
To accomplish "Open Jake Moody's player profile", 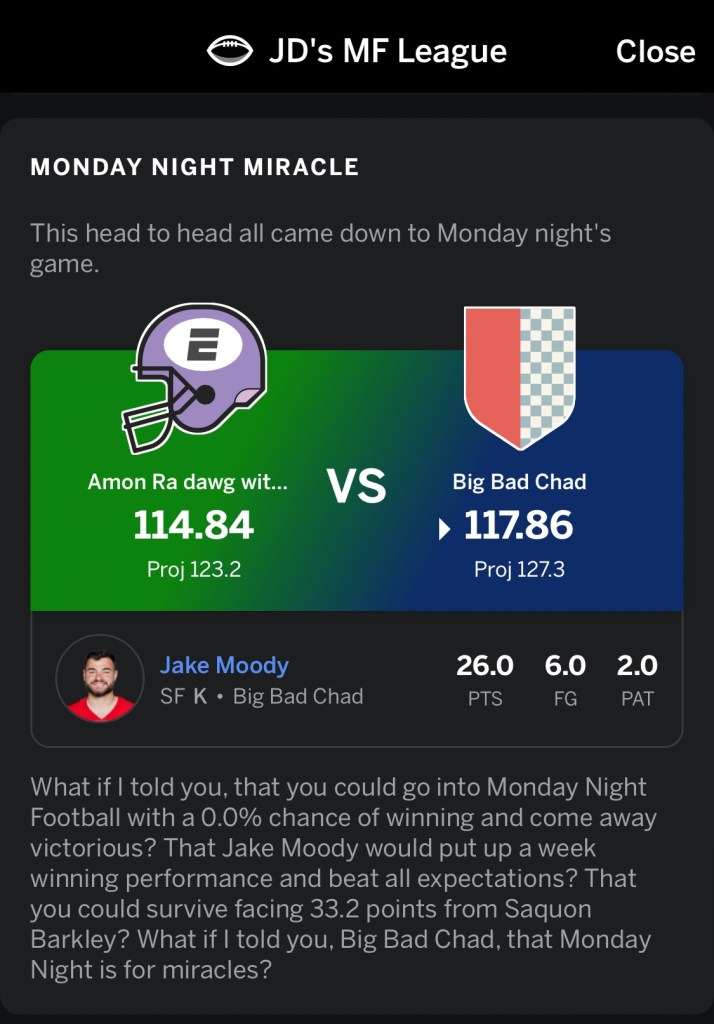I will 224,665.
